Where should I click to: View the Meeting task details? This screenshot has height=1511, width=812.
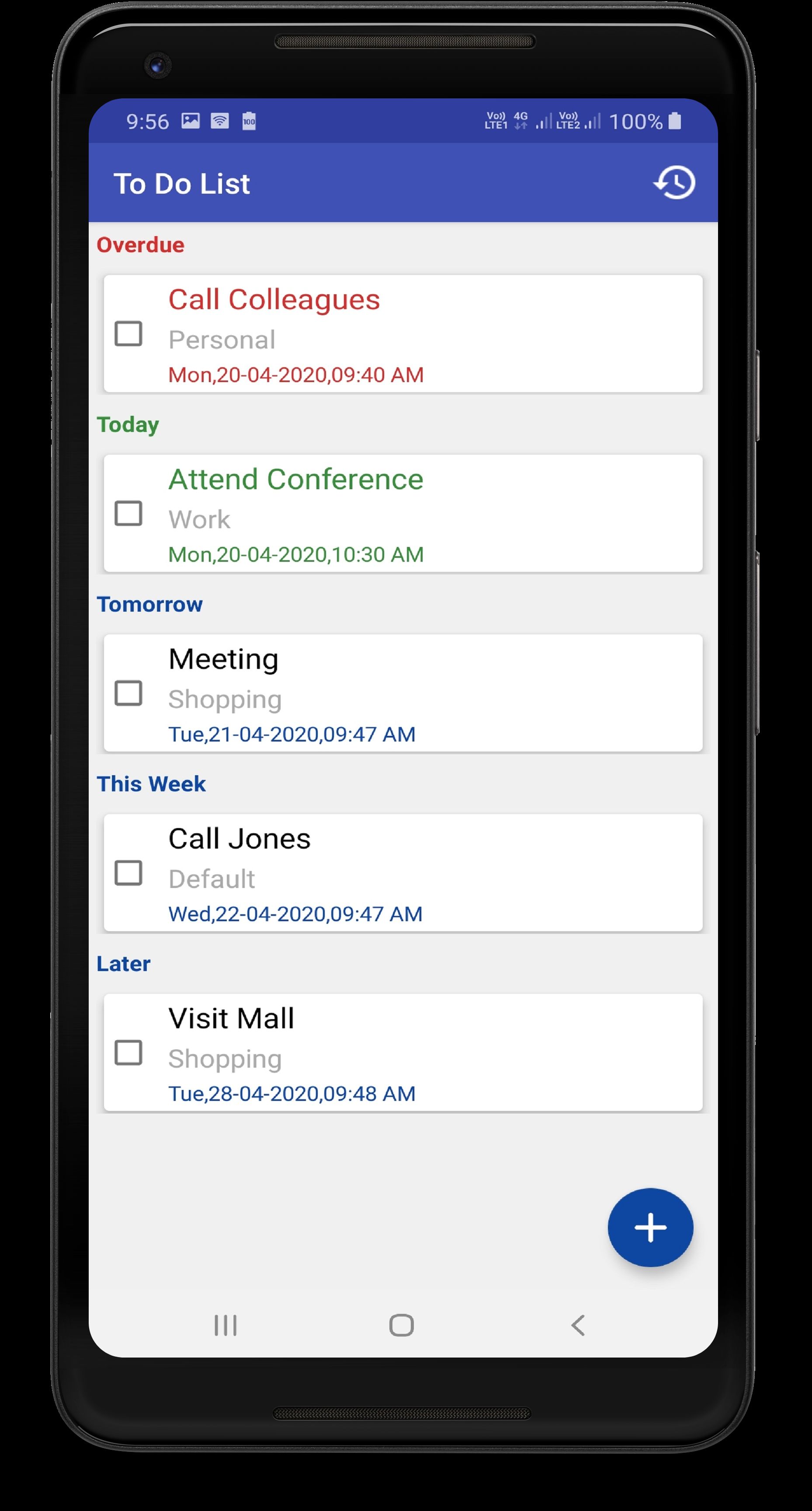coord(403,693)
